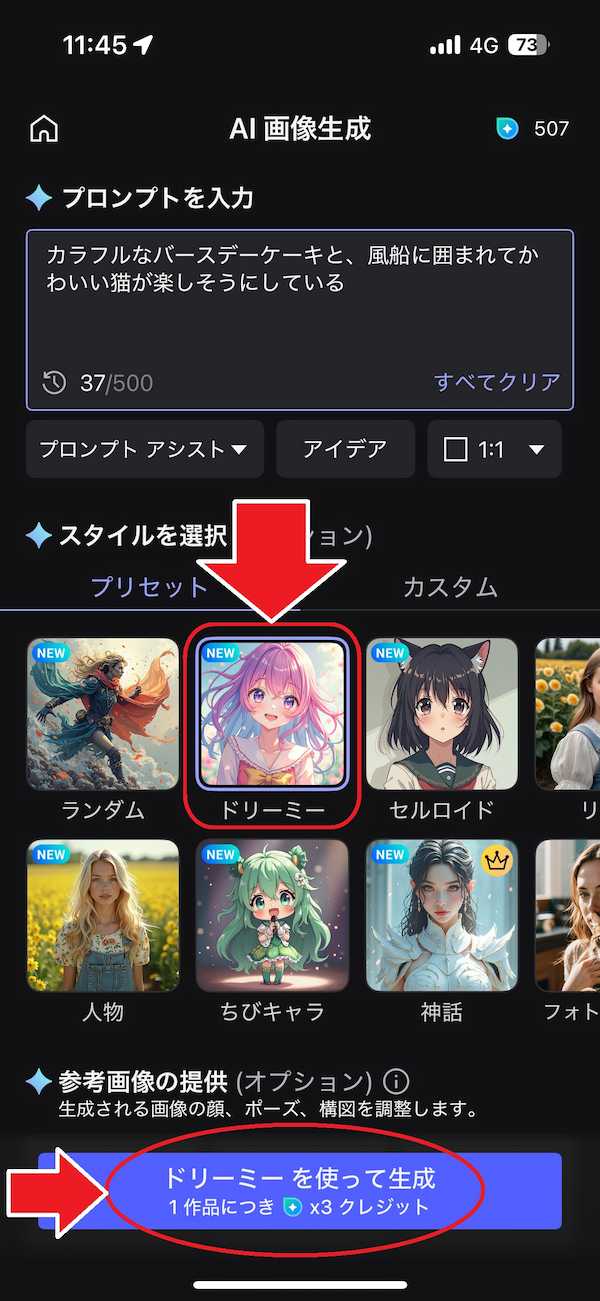Image resolution: width=600 pixels, height=1301 pixels.
Task: Select the 神話 style
Action: [441, 915]
